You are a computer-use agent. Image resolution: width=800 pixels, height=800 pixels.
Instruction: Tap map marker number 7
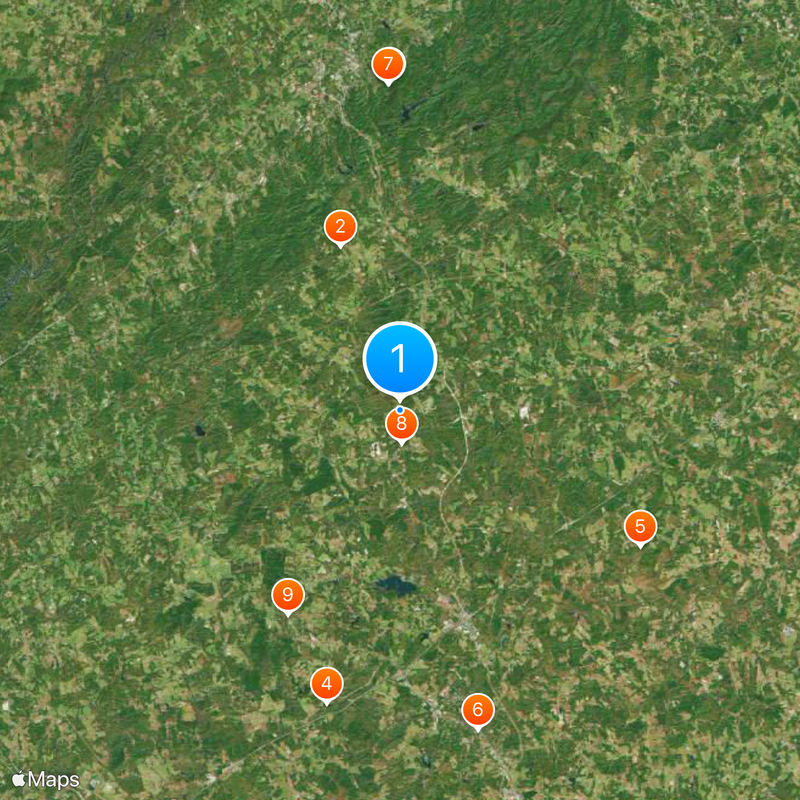[x=388, y=65]
